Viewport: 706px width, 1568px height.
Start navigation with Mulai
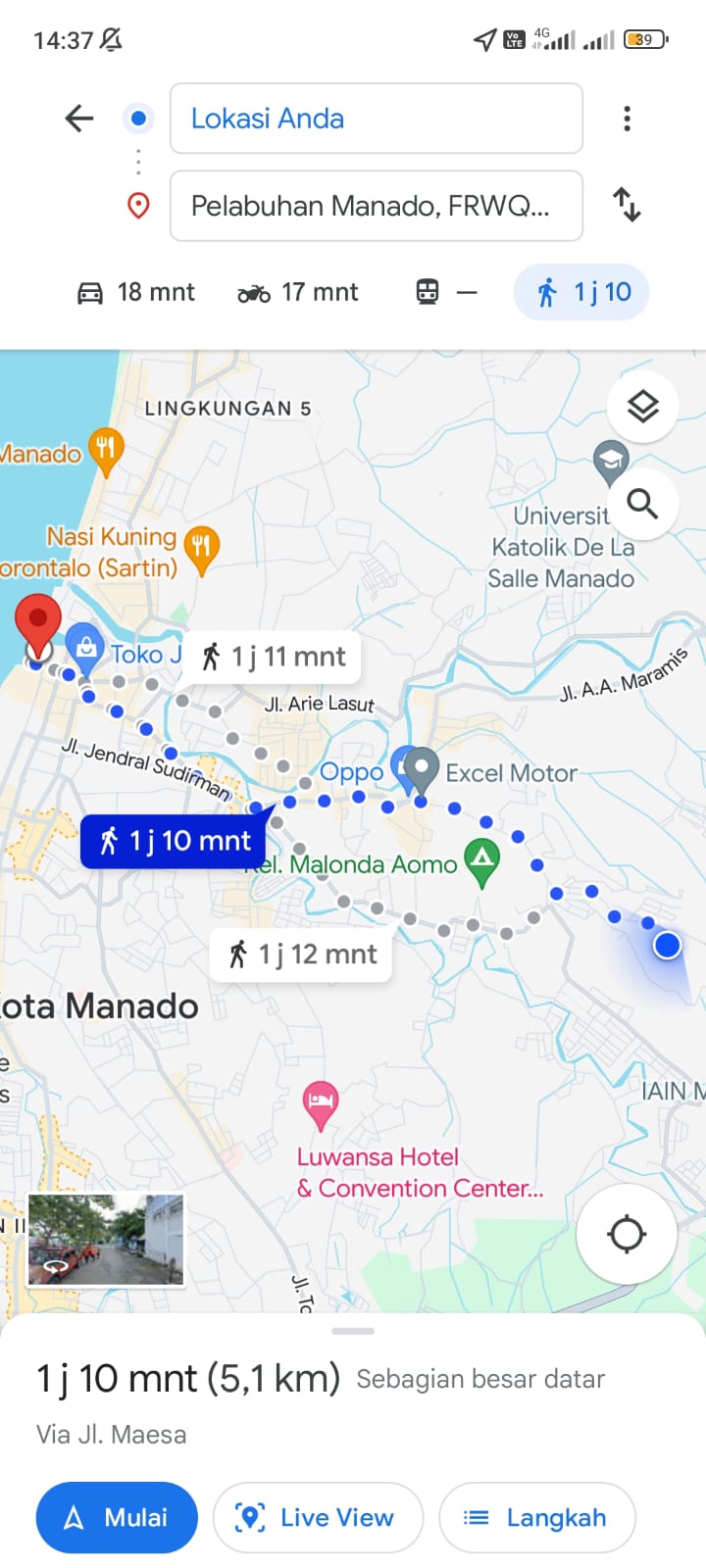[x=117, y=1517]
